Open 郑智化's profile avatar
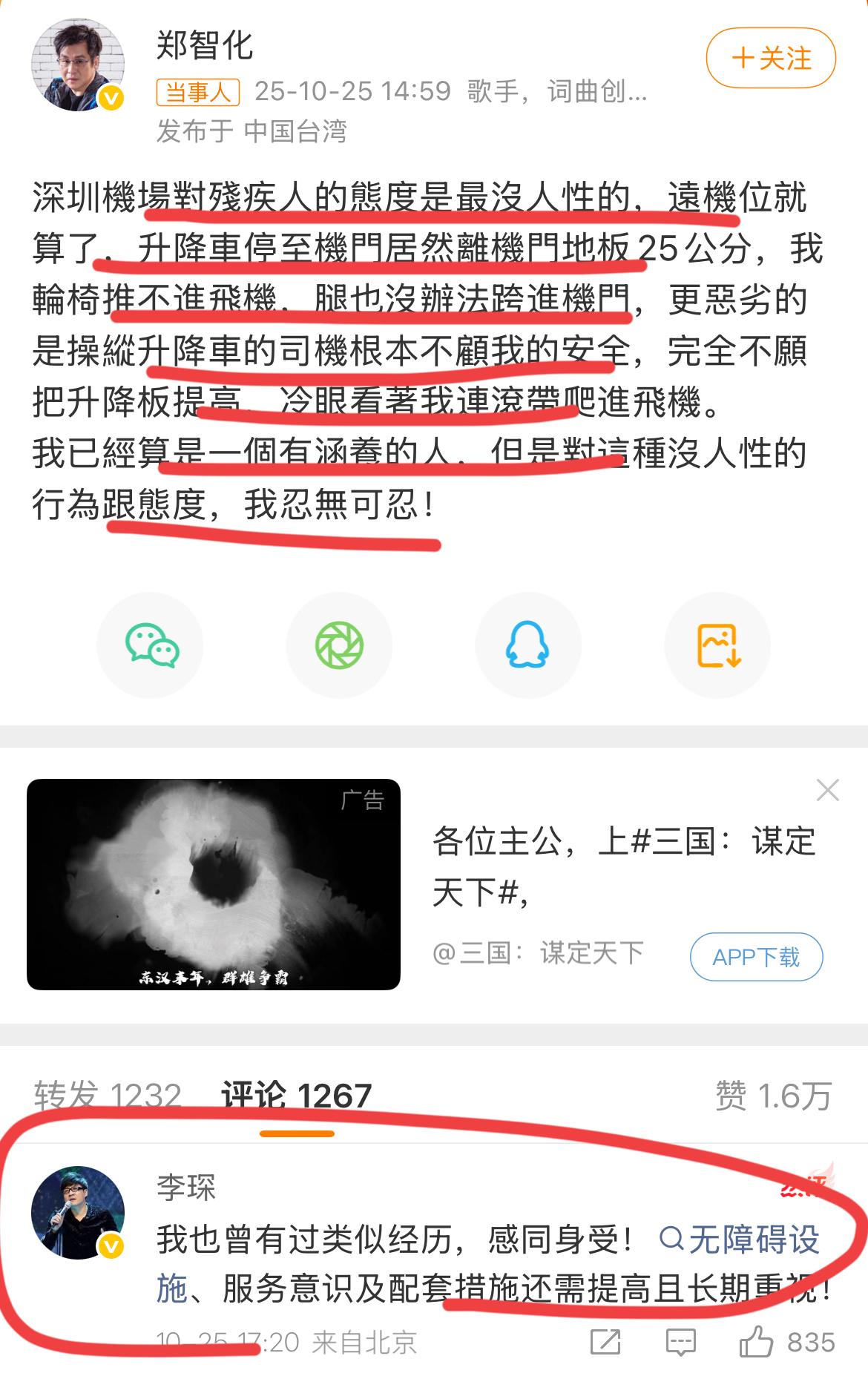This screenshot has height=1376, width=868. pyautogui.click(x=77, y=65)
